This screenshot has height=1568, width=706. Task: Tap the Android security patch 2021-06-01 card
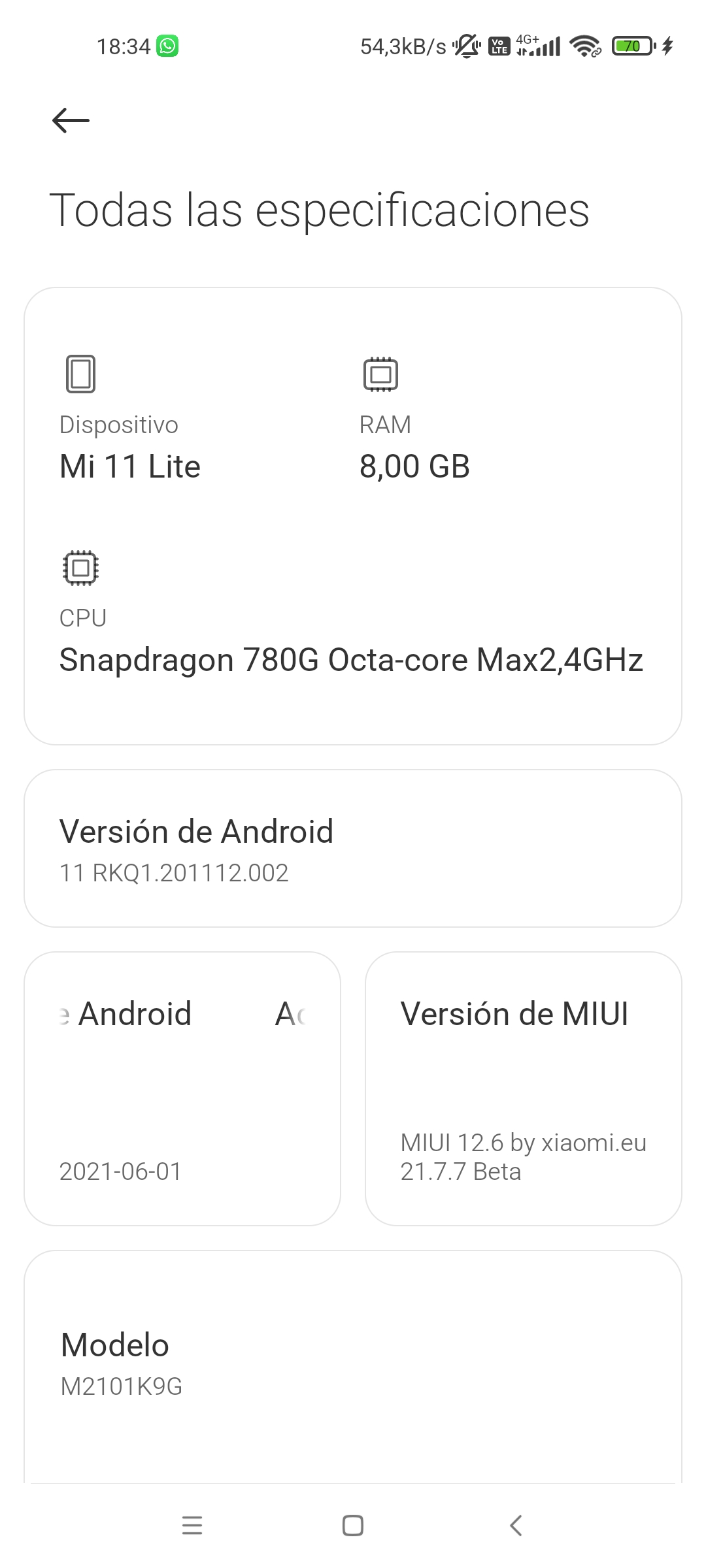[182, 1088]
